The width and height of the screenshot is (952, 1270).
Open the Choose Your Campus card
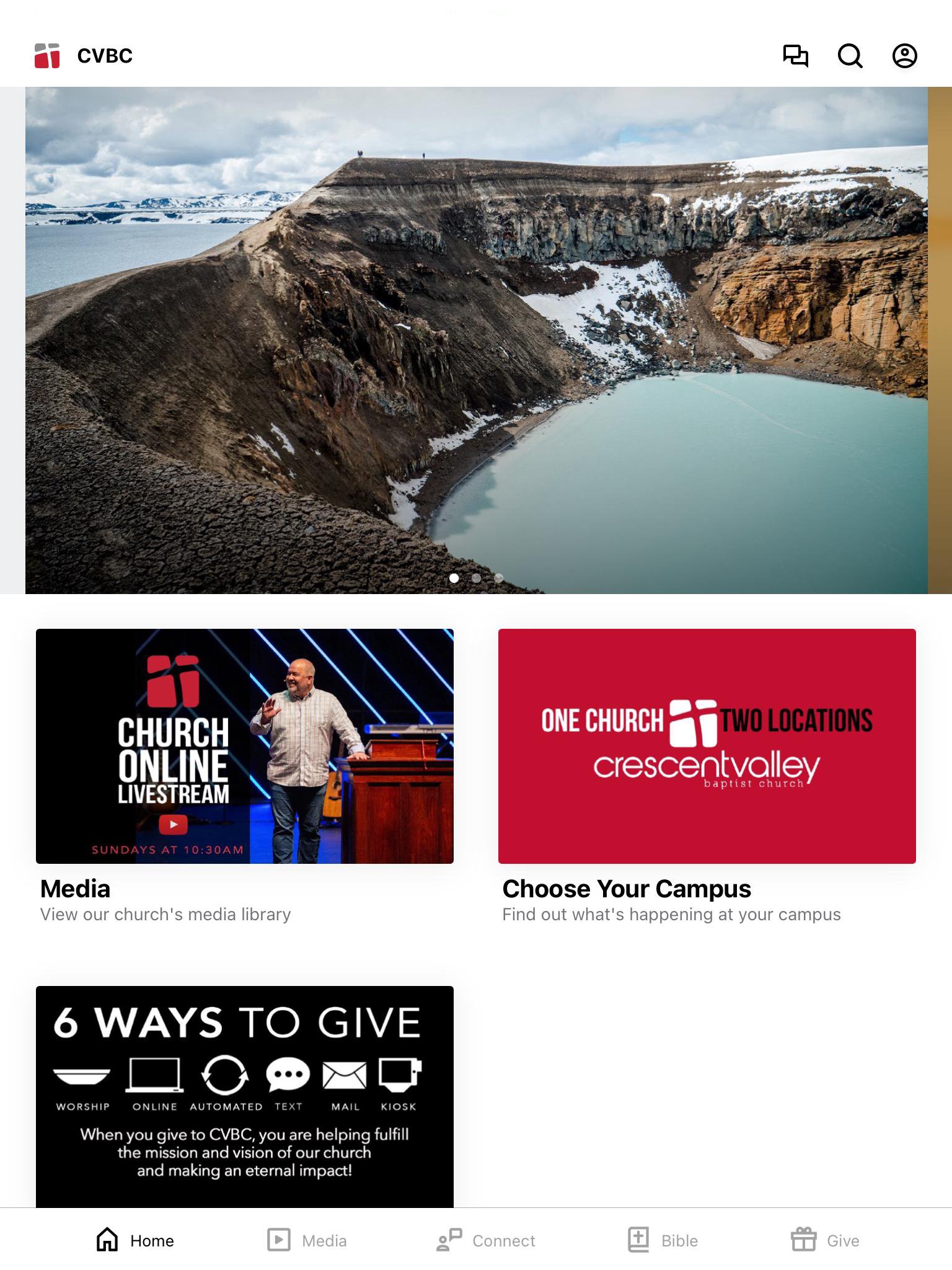point(707,746)
